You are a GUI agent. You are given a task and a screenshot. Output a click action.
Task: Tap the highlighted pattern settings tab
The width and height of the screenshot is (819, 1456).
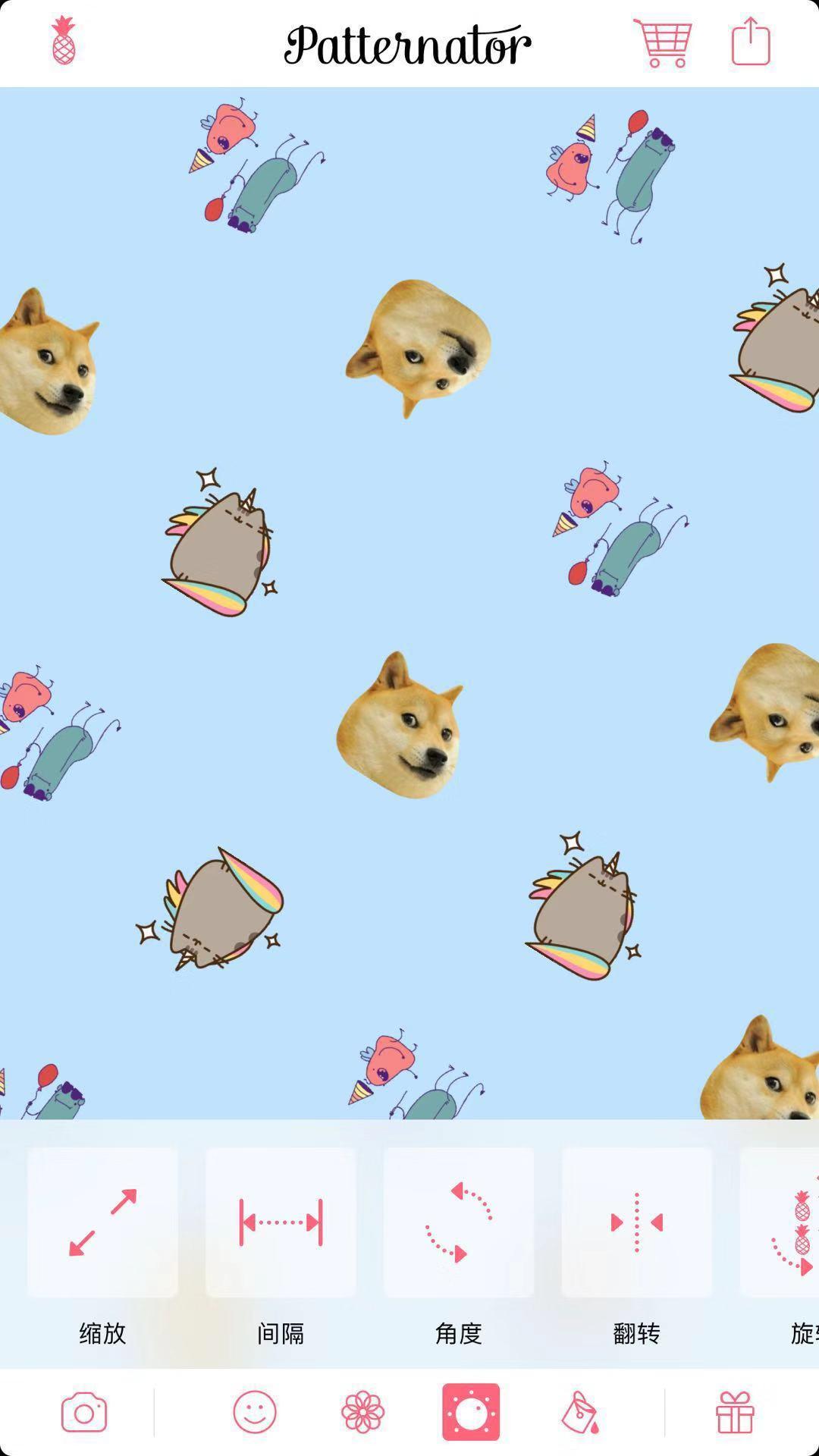pyautogui.click(x=471, y=1412)
